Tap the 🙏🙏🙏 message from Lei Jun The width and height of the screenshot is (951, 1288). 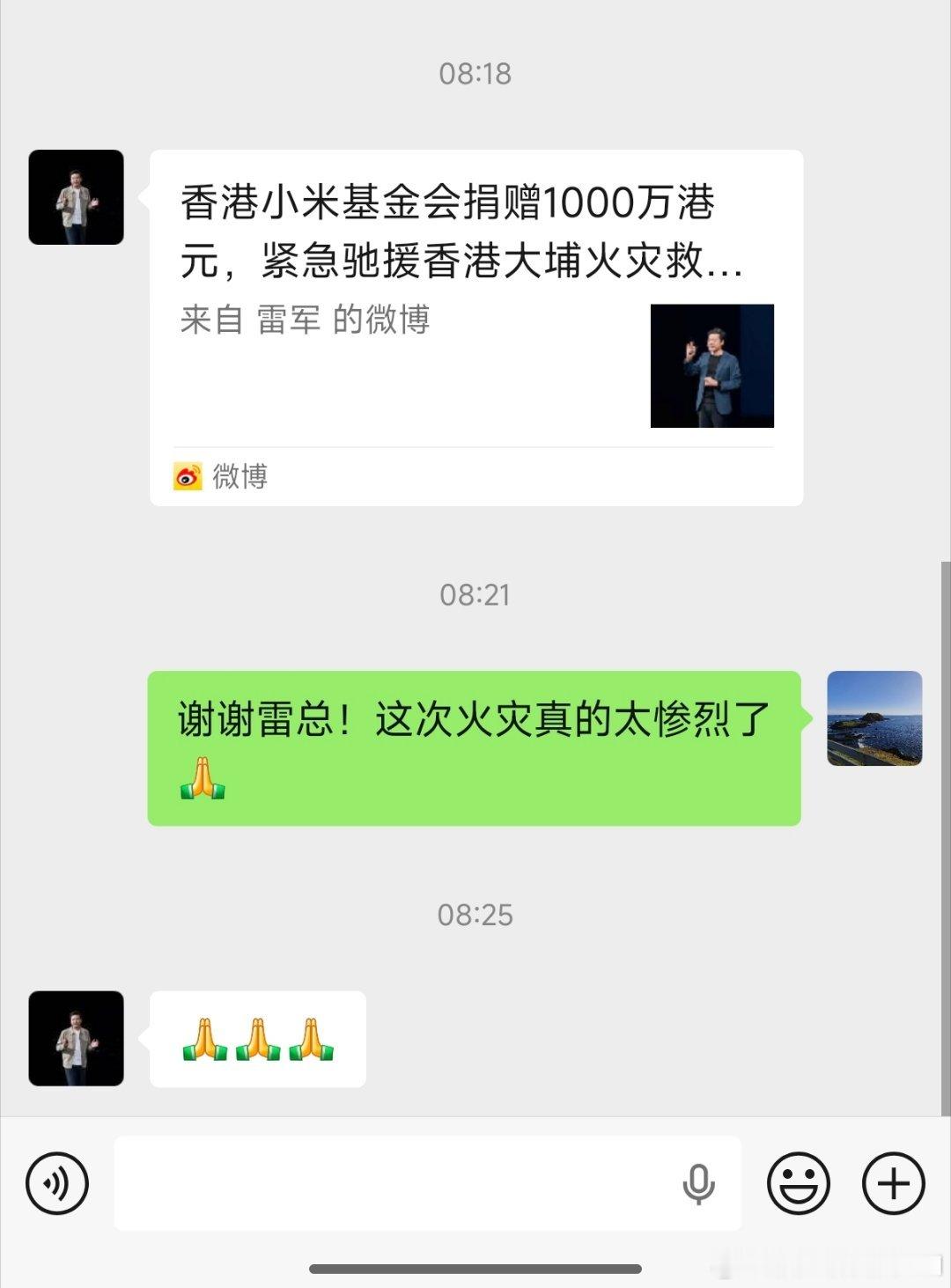[257, 1039]
